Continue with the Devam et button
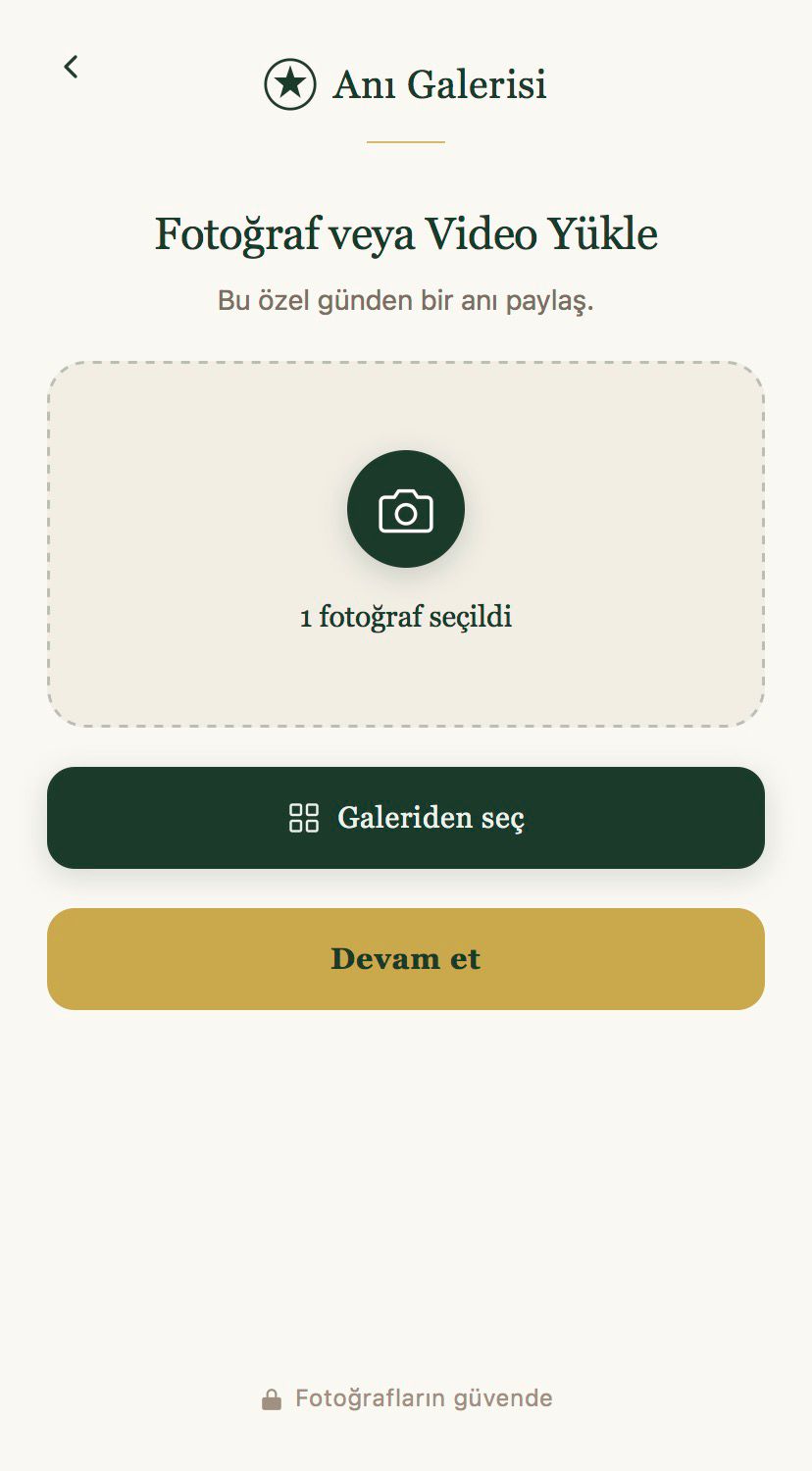Image resolution: width=812 pixels, height=1471 pixels. pos(405,959)
